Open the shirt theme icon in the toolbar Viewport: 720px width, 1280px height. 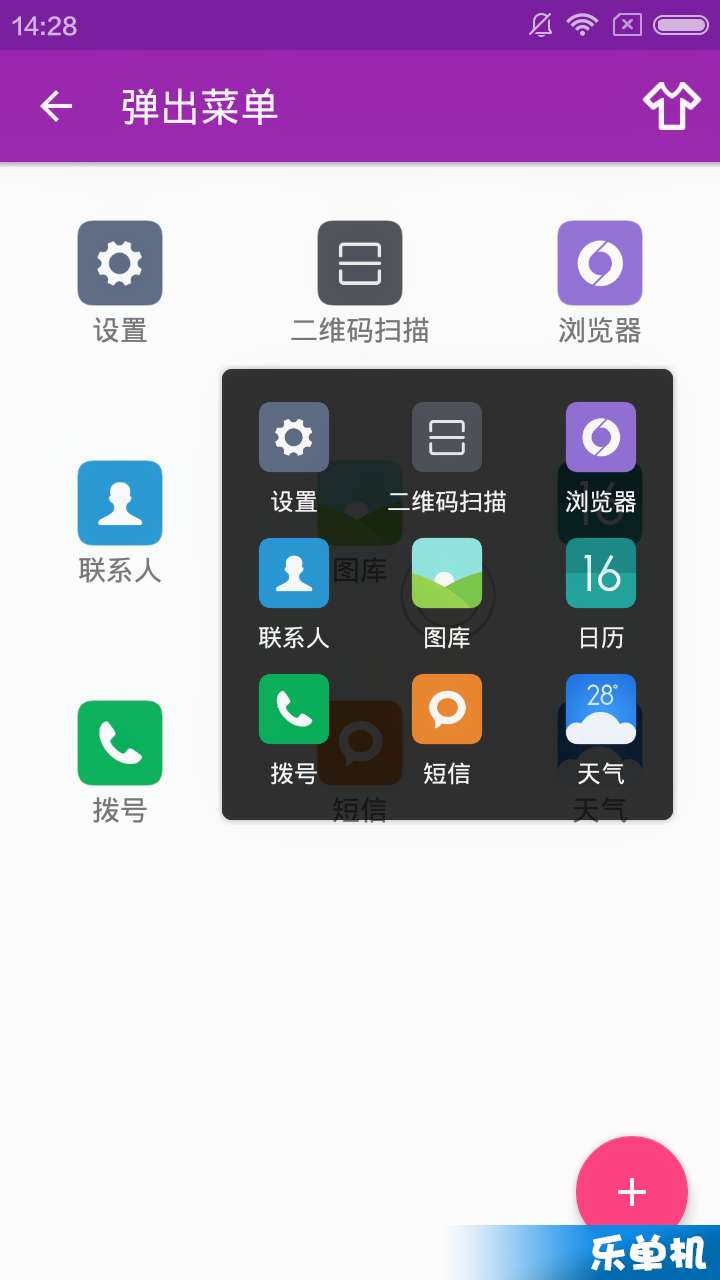tap(671, 106)
